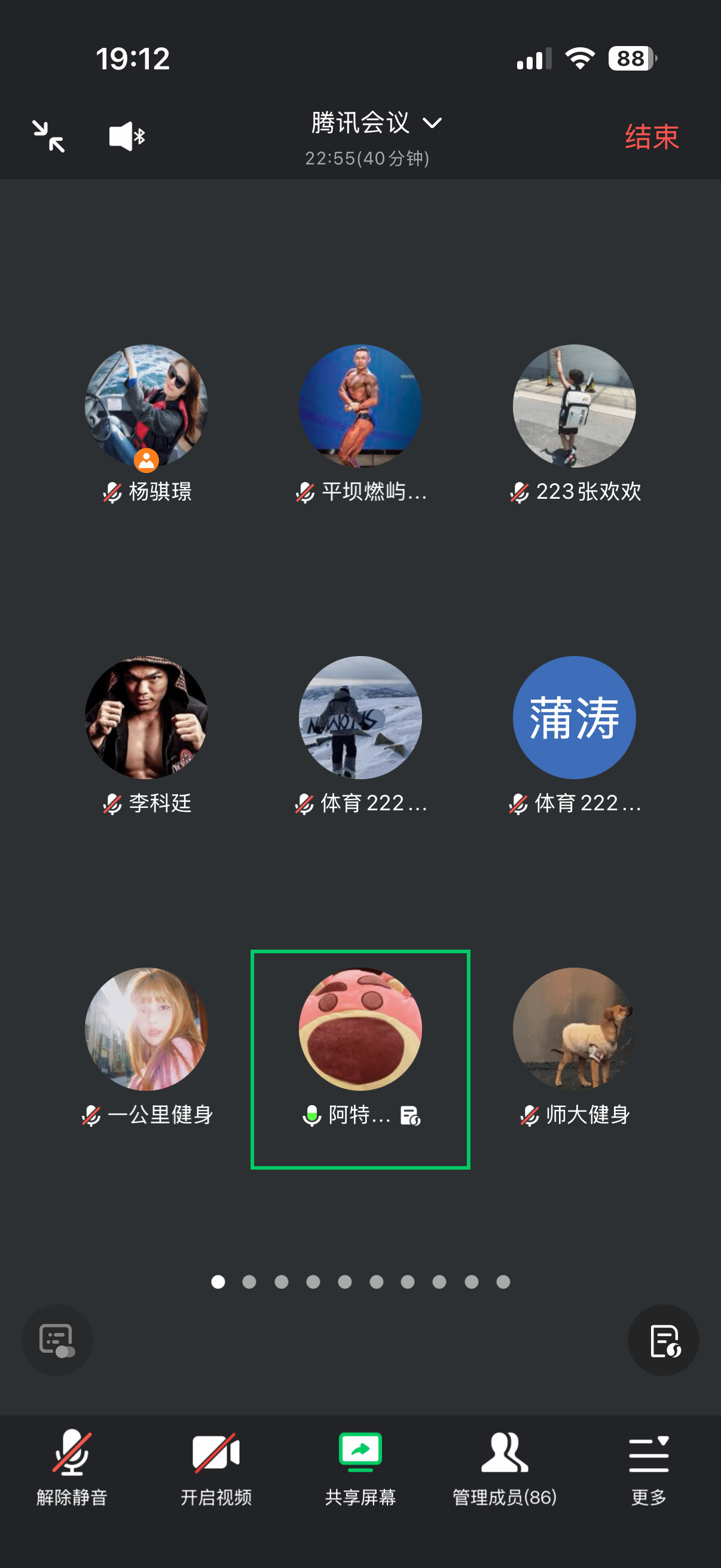
Task: Start sharing screen with 共享屏幕
Action: (x=360, y=1467)
